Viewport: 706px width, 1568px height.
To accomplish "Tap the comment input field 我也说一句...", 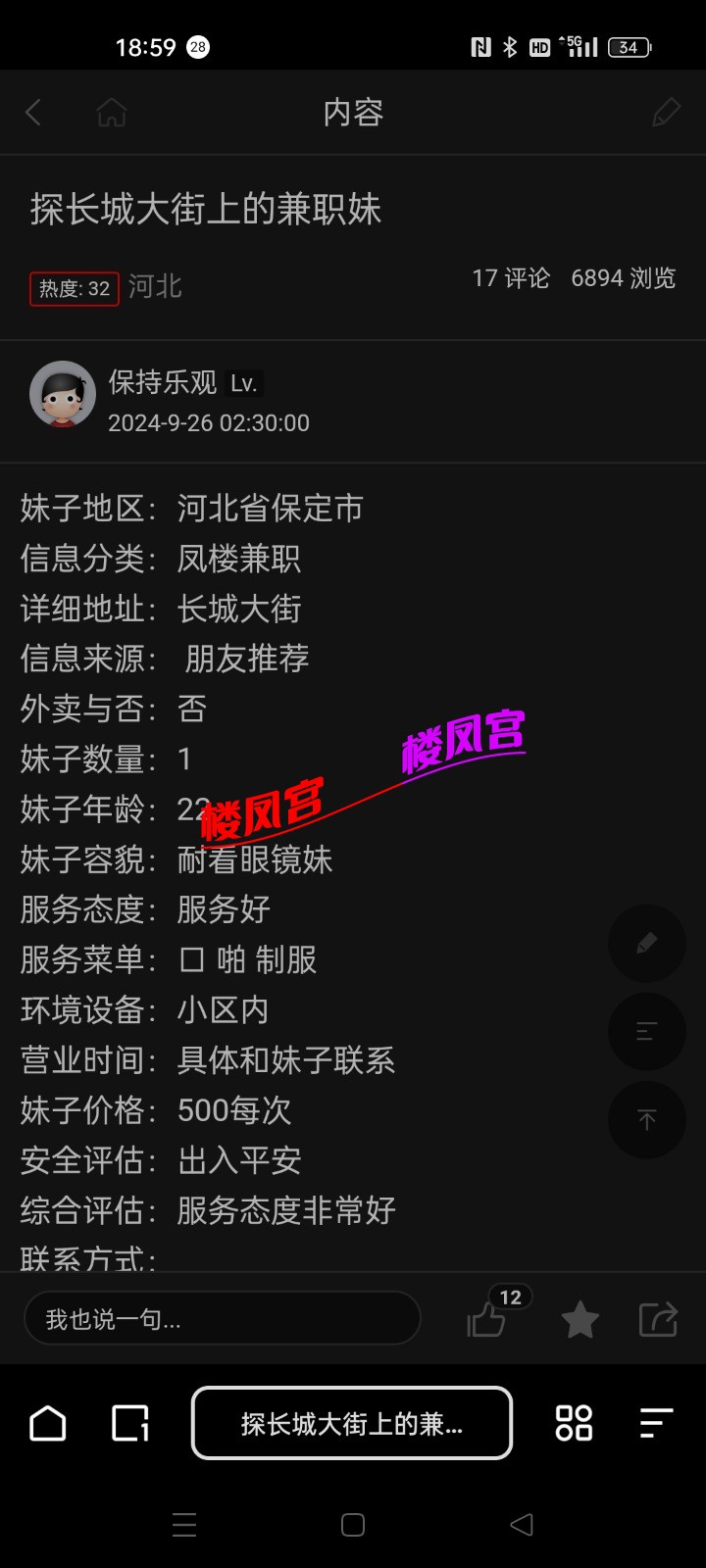I will pyautogui.click(x=223, y=1318).
